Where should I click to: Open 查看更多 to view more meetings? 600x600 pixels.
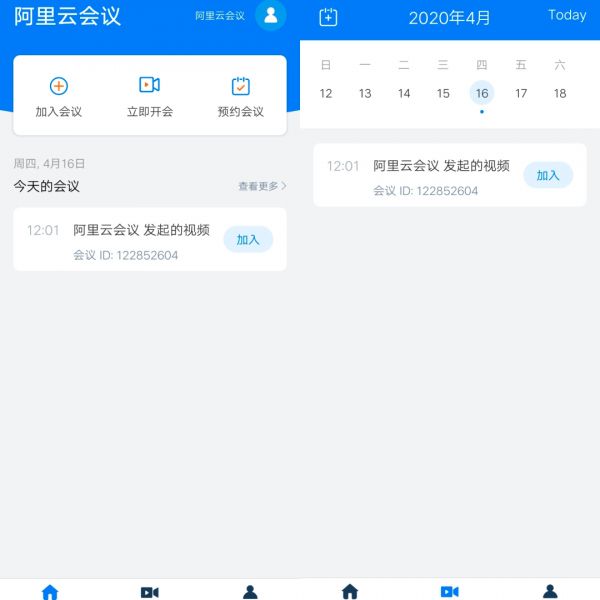pos(262,186)
